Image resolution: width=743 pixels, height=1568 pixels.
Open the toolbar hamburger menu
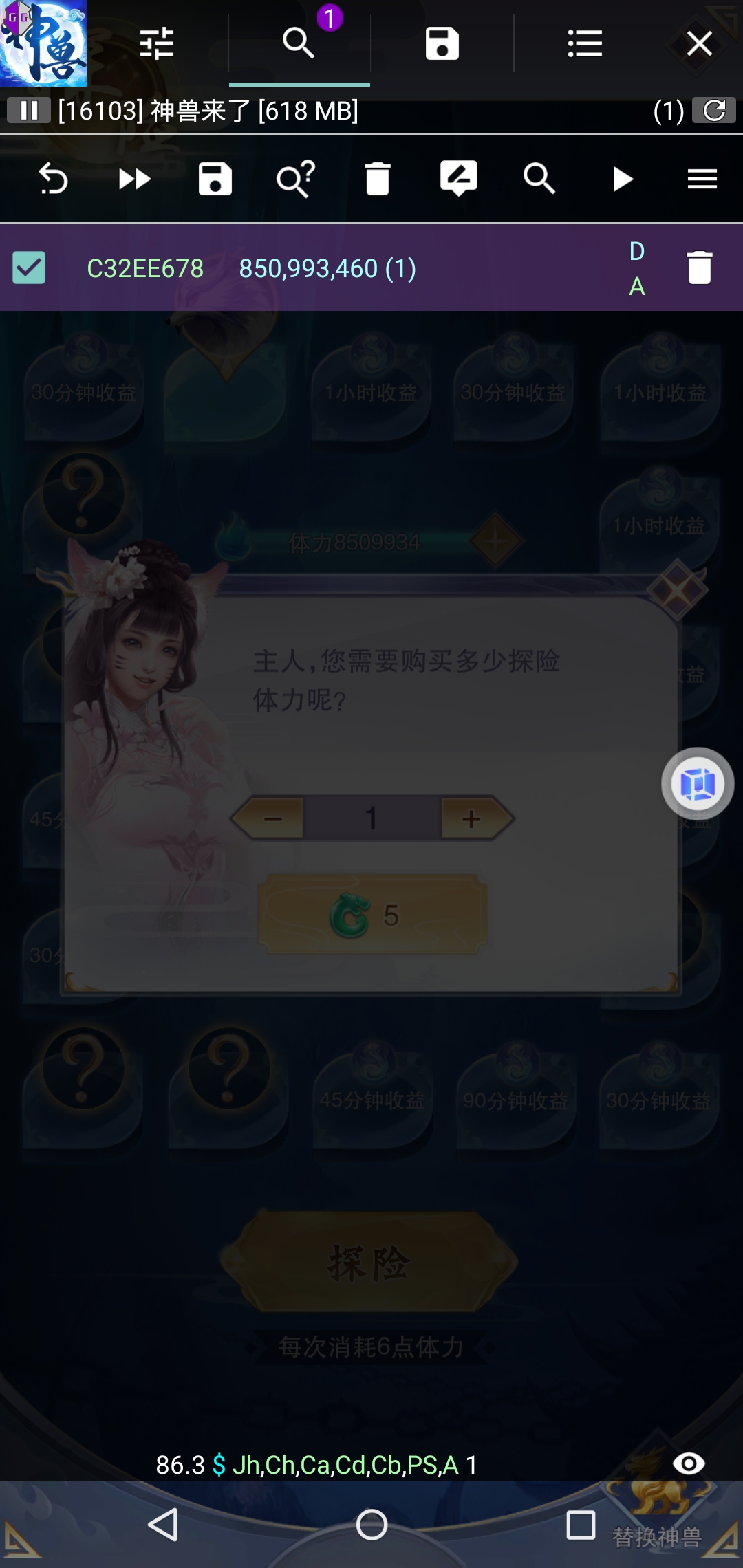pyautogui.click(x=702, y=179)
